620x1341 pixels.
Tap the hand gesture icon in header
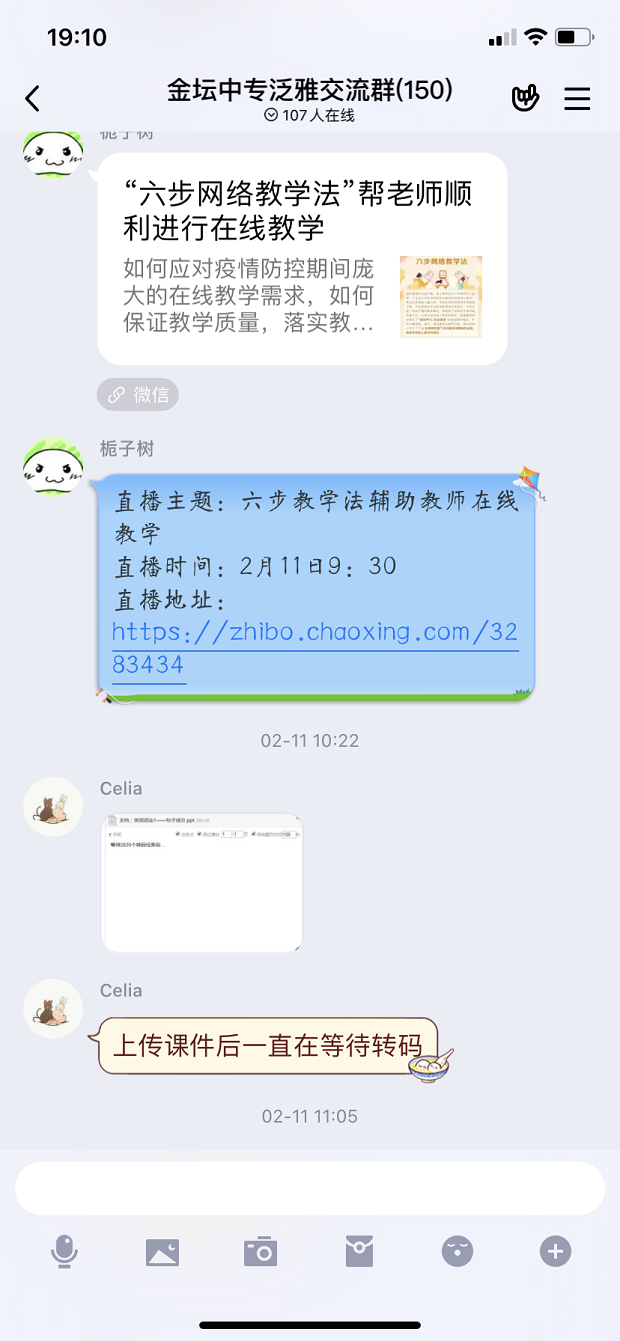tap(526, 98)
